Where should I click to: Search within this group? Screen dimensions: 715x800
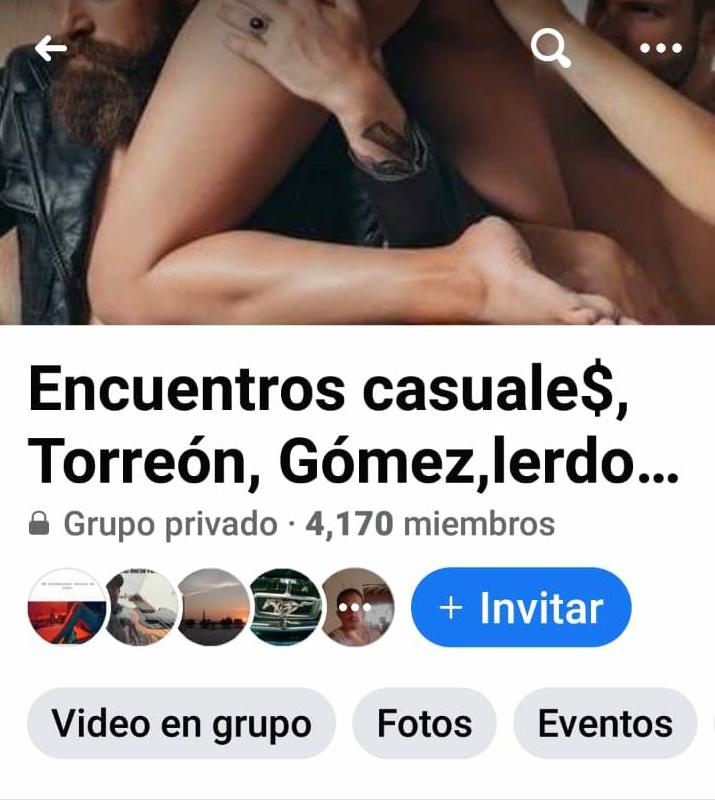pos(550,48)
